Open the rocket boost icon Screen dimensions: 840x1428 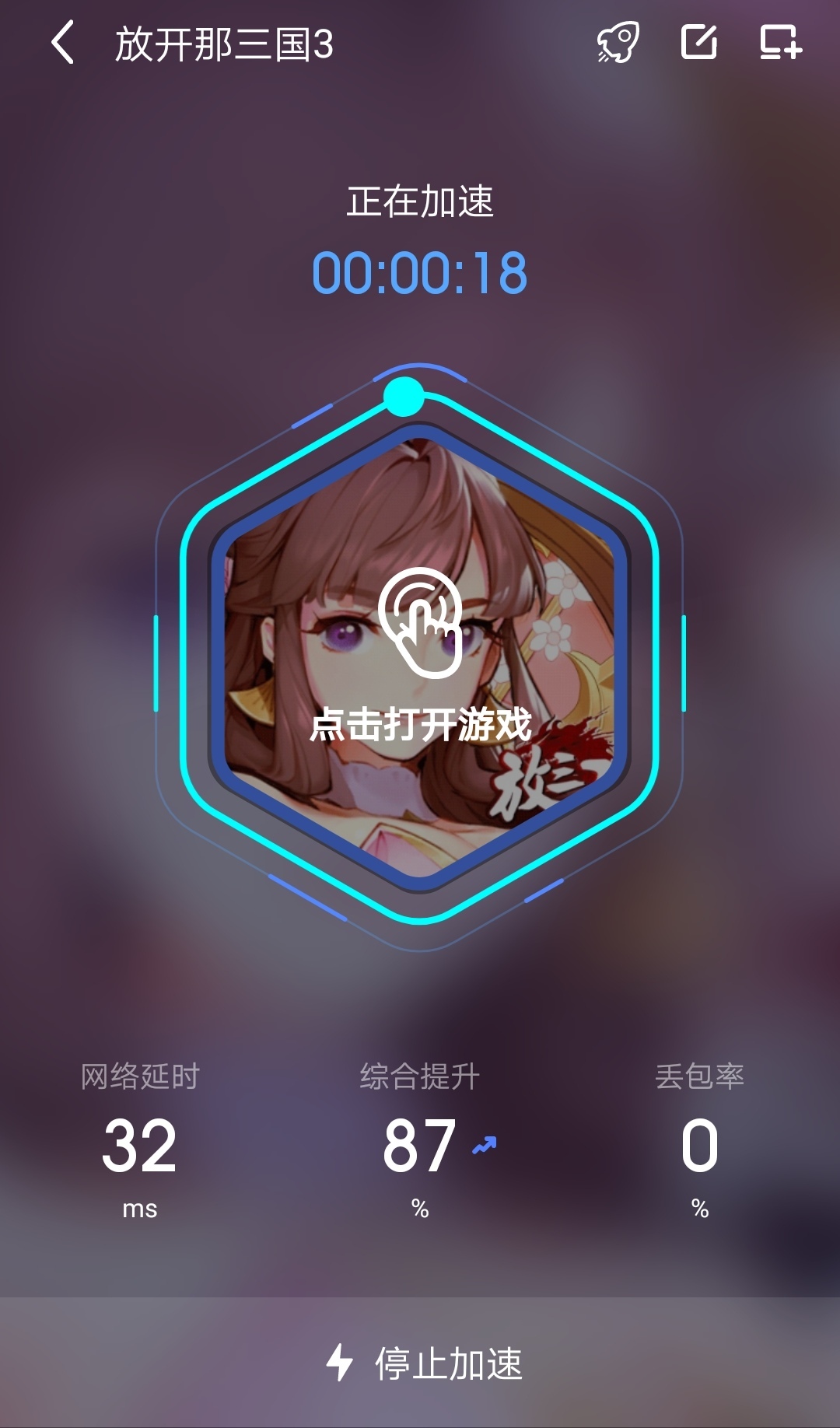(x=618, y=43)
